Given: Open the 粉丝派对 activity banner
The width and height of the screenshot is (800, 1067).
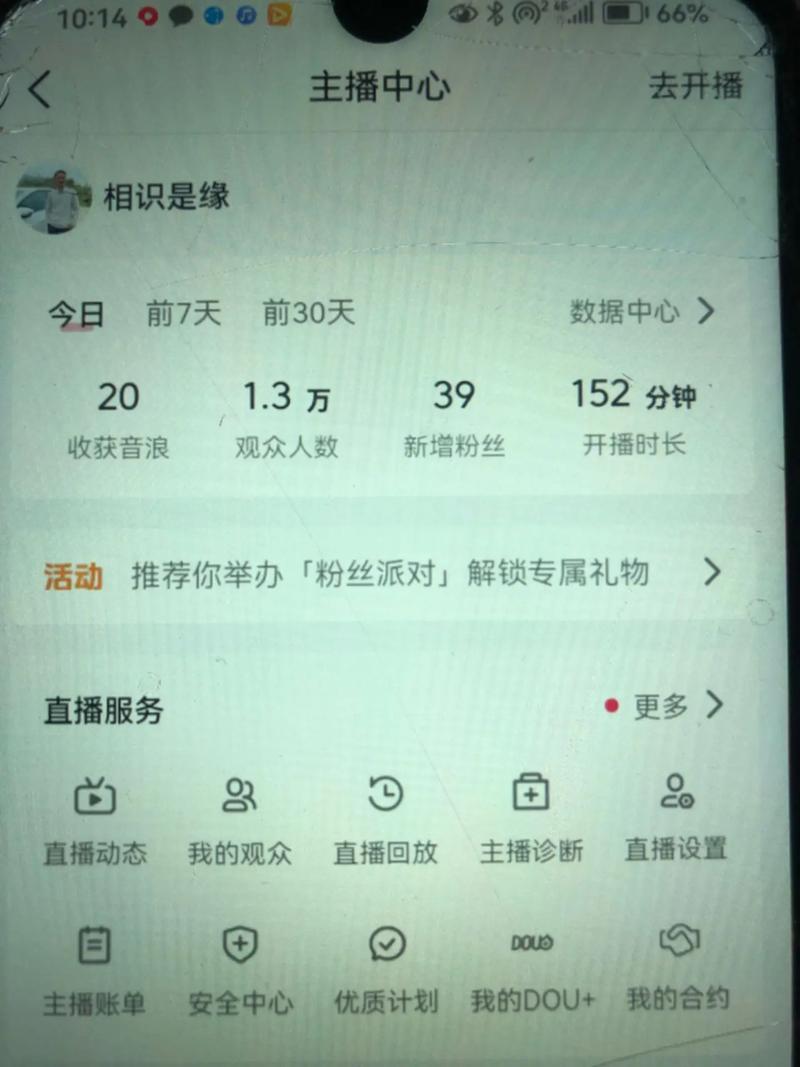Looking at the screenshot, I should [390, 574].
